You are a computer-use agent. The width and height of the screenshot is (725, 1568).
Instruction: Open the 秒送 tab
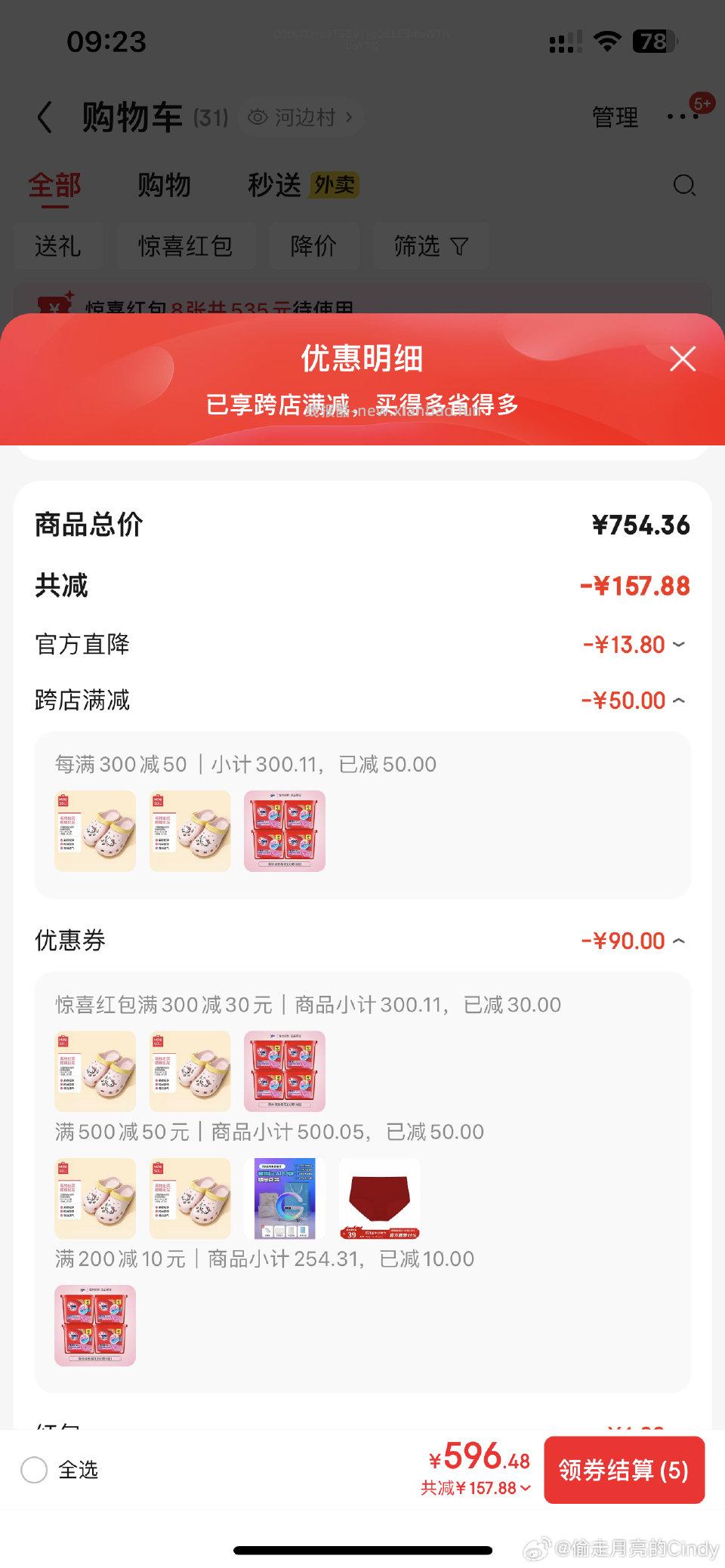(x=274, y=185)
